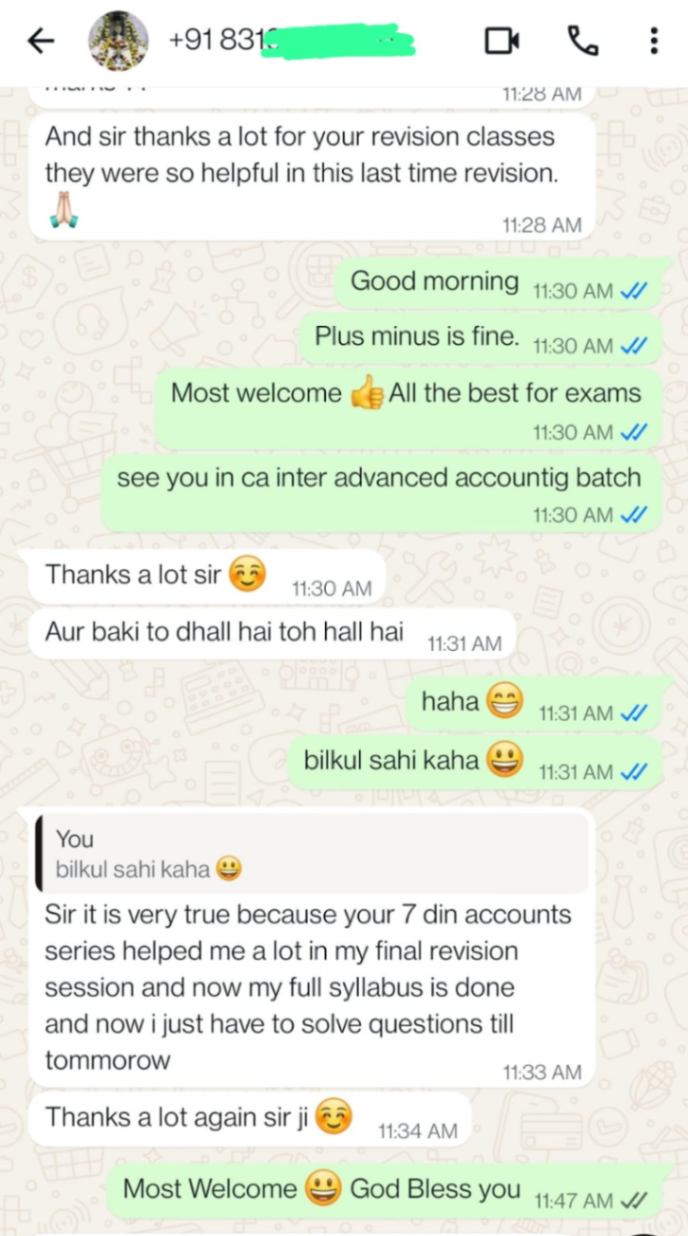Start a video call
The width and height of the screenshot is (688, 1236).
[502, 41]
